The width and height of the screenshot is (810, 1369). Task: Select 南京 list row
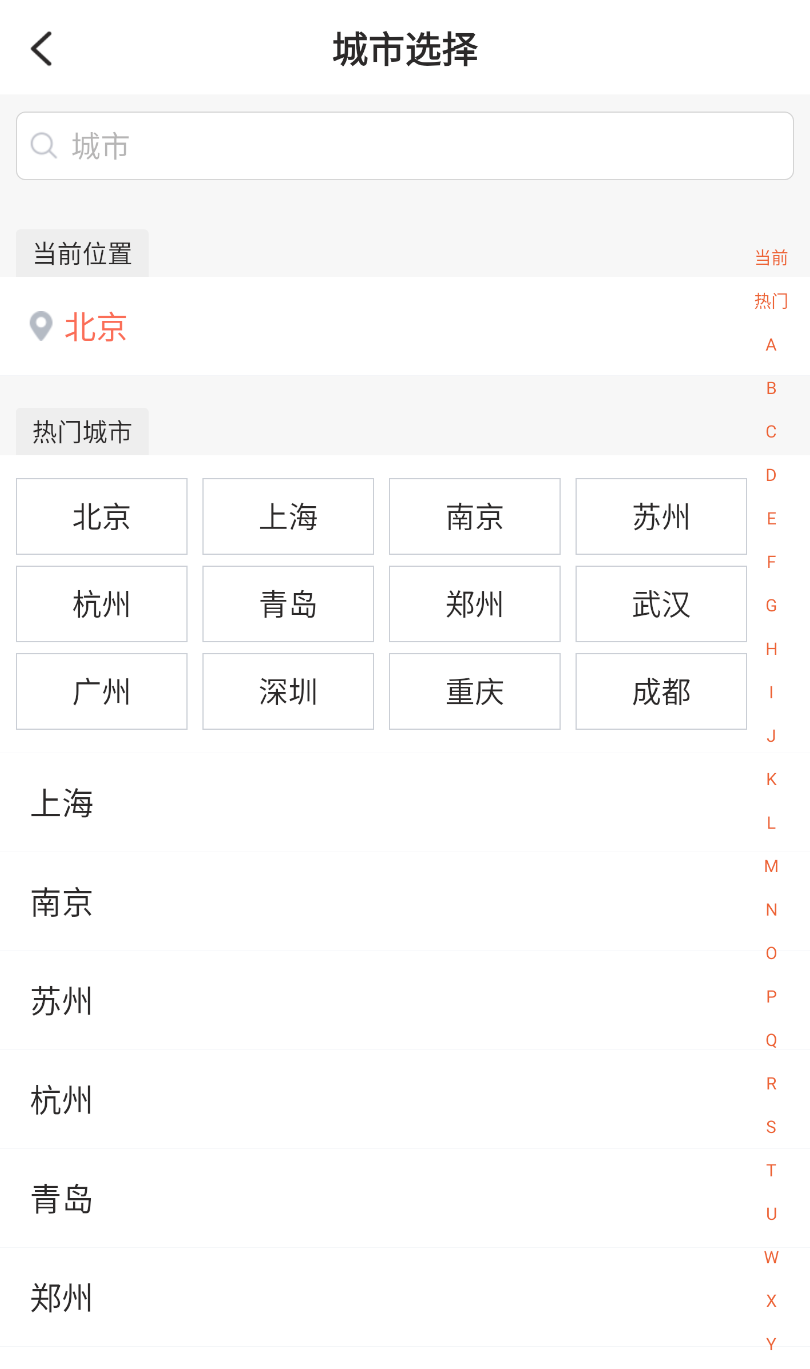pos(62,902)
